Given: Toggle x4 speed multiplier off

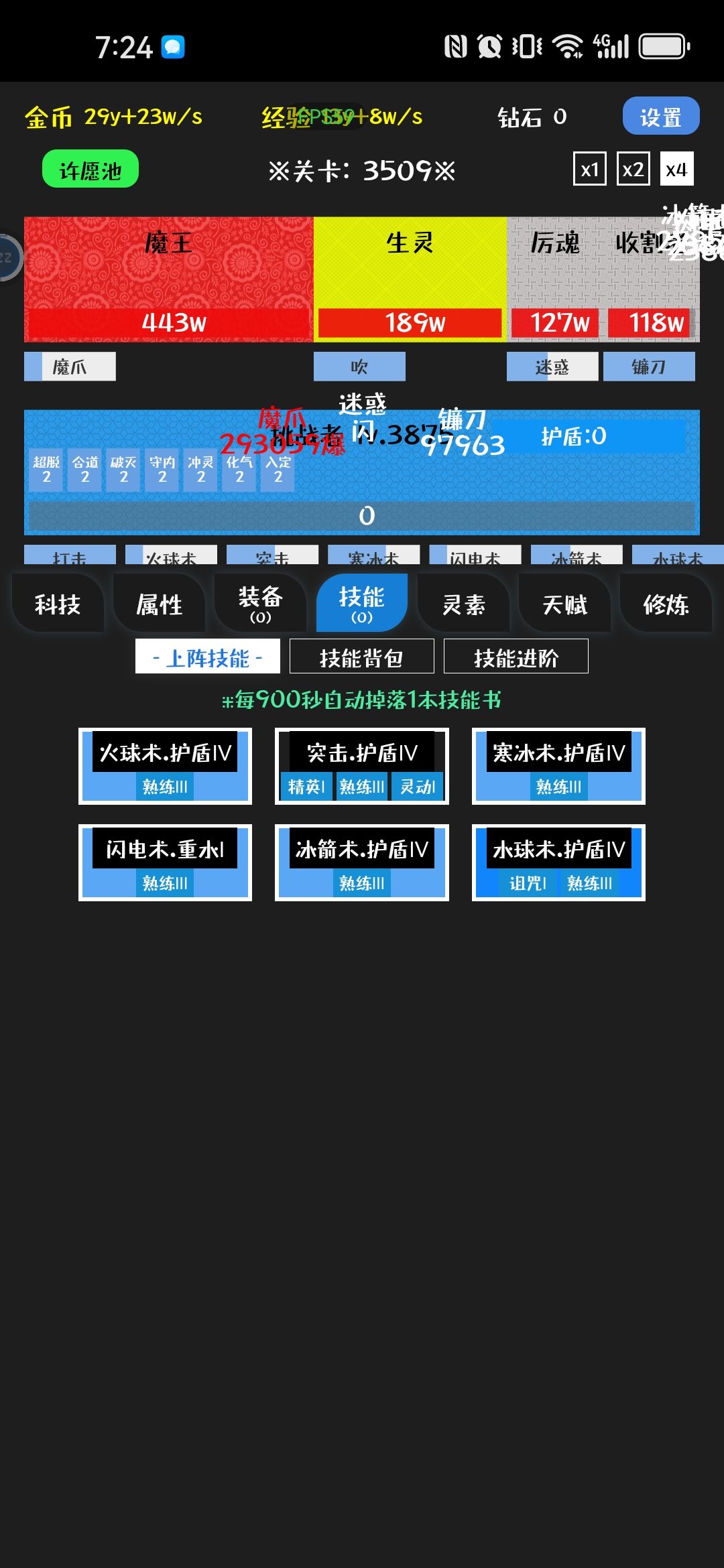Looking at the screenshot, I should pos(676,170).
